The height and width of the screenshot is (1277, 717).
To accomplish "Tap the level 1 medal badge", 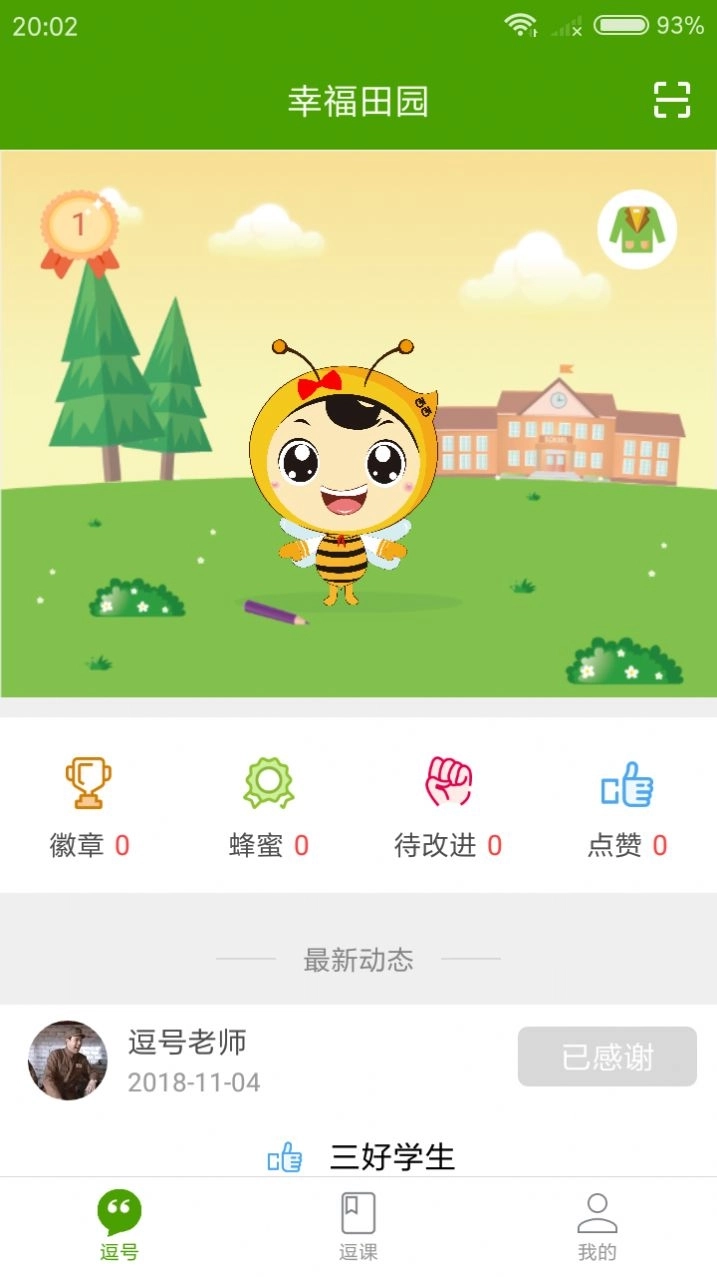I will pyautogui.click(x=78, y=231).
